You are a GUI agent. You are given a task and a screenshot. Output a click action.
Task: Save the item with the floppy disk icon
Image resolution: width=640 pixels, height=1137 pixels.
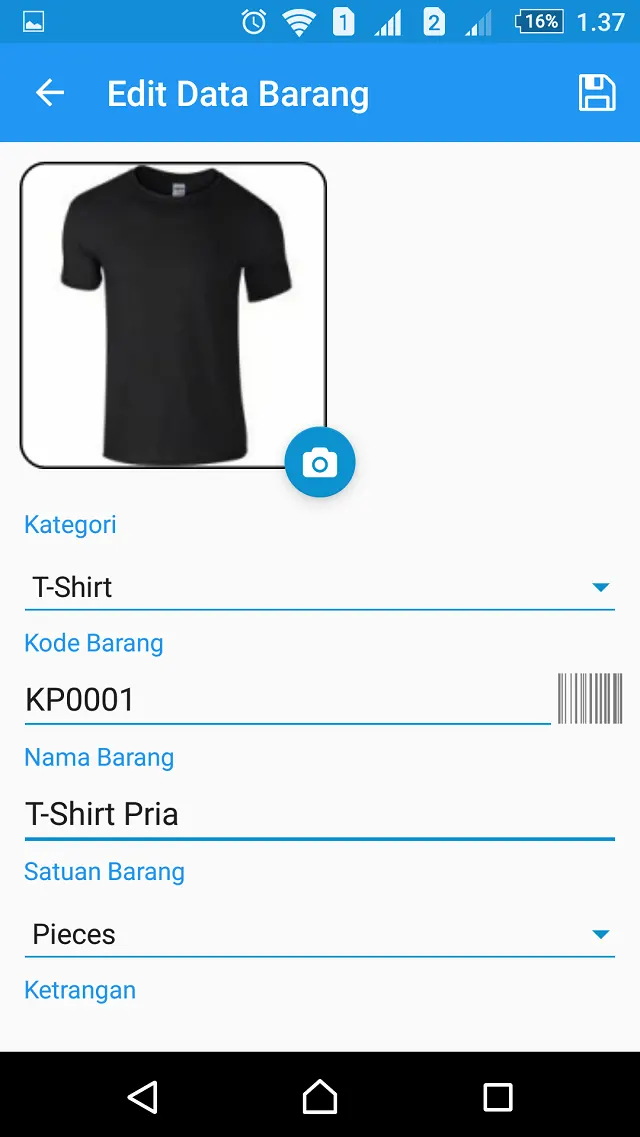(597, 93)
